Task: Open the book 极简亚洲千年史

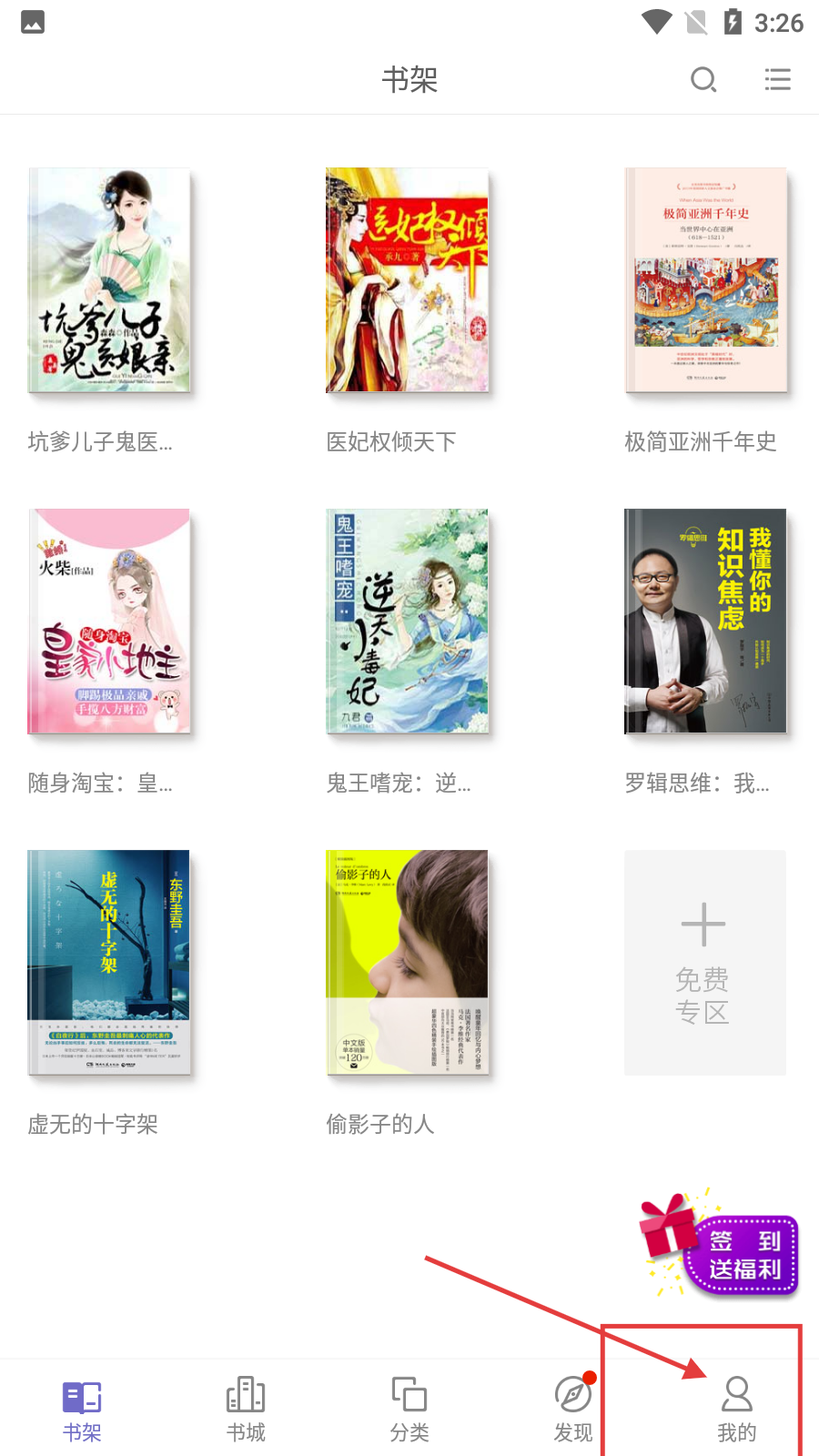Action: coord(705,280)
